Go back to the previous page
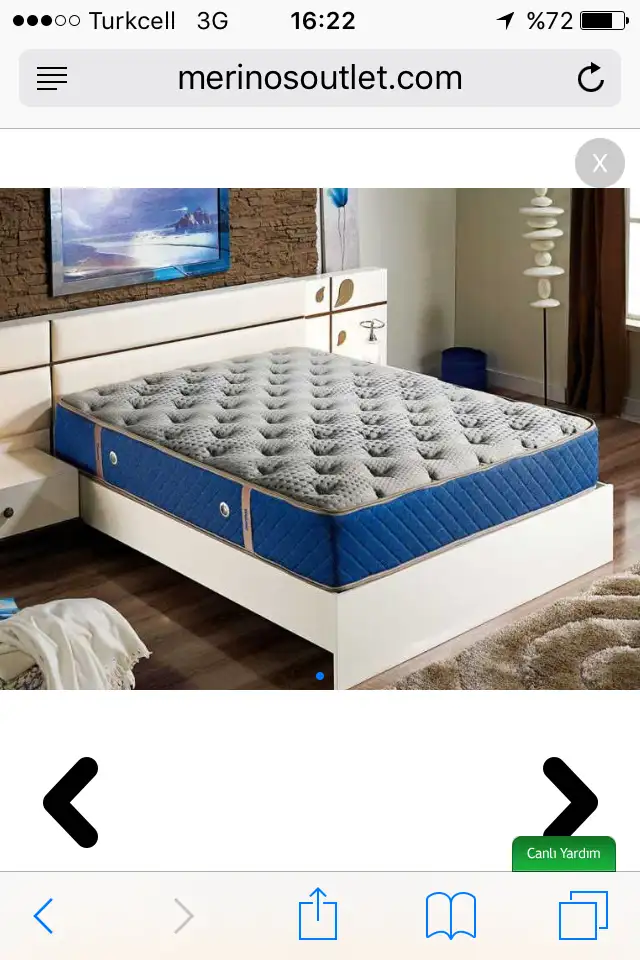 43,915
